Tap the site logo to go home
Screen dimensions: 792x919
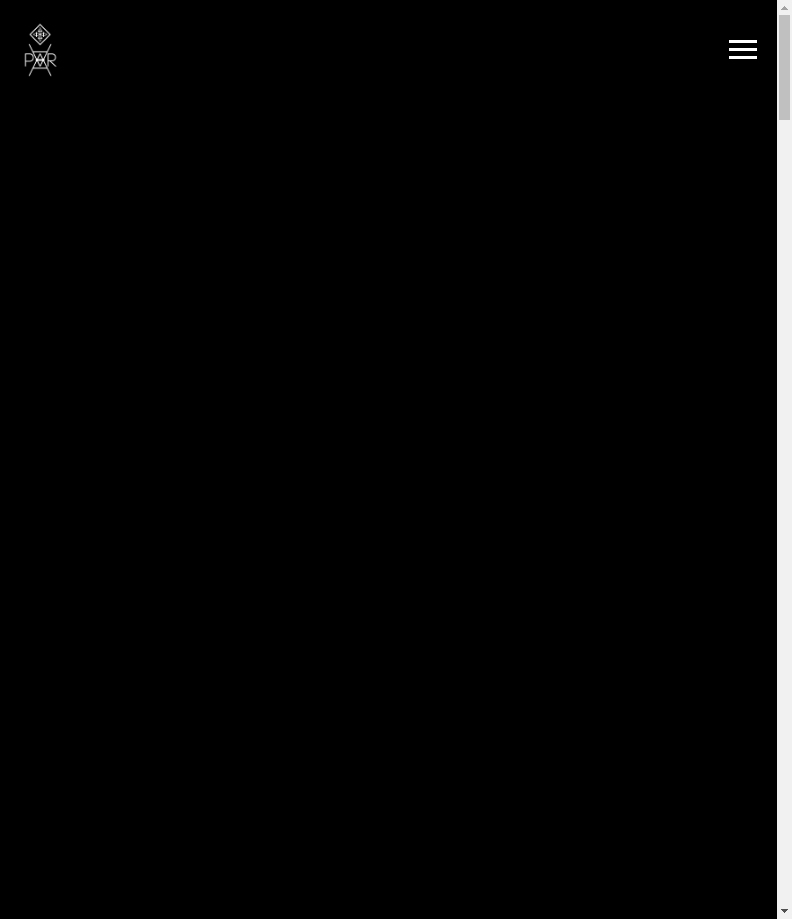coord(40,50)
